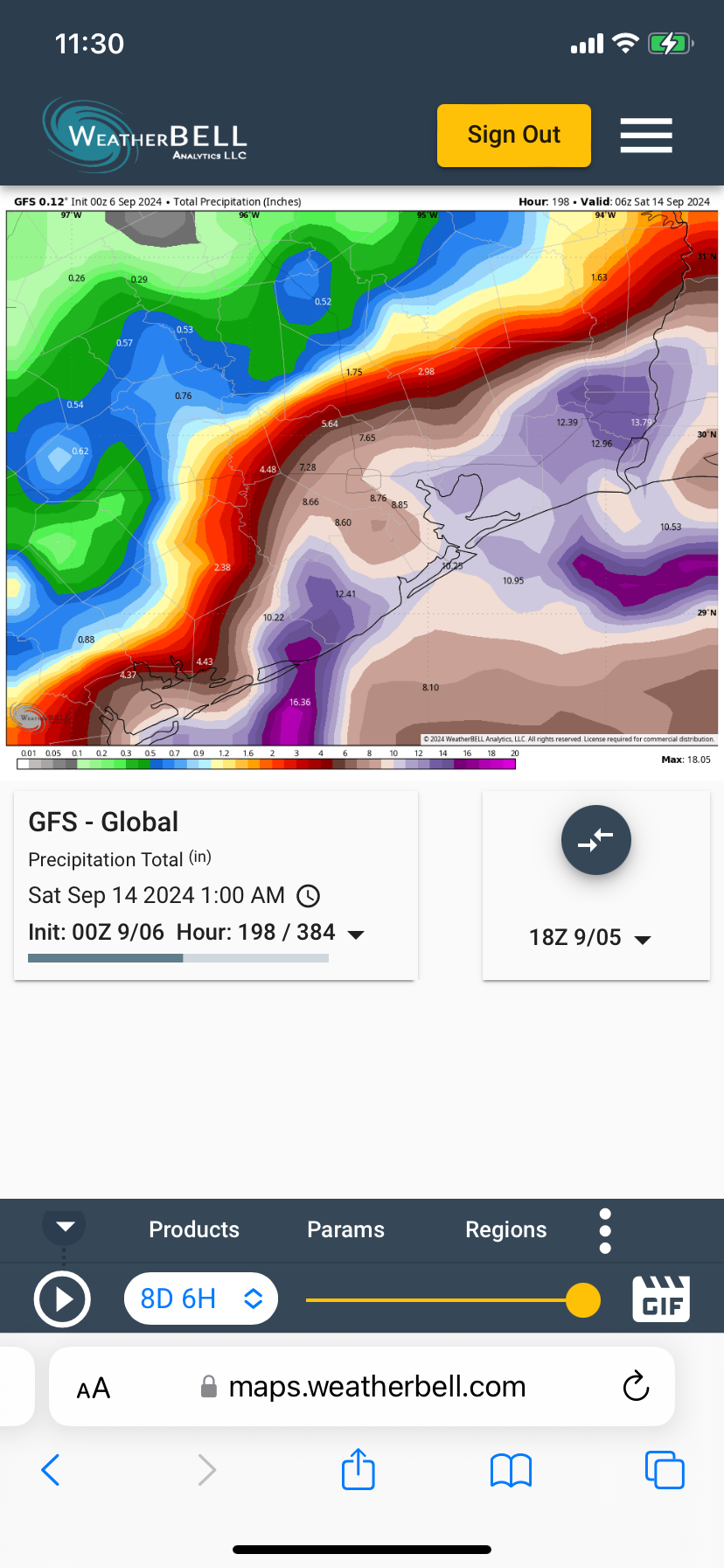
Task: Tap the forecast hour slider handle
Action: pyautogui.click(x=582, y=1299)
